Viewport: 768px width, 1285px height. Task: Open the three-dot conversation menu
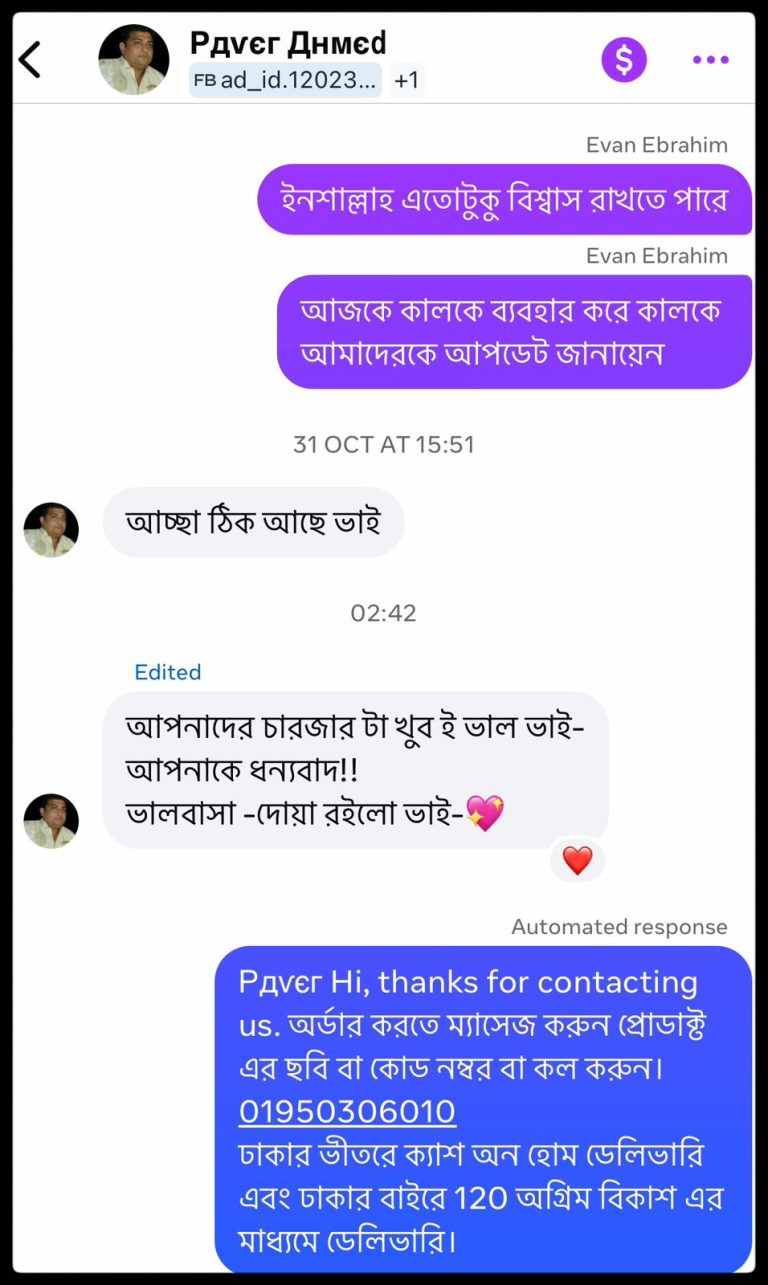pos(710,60)
